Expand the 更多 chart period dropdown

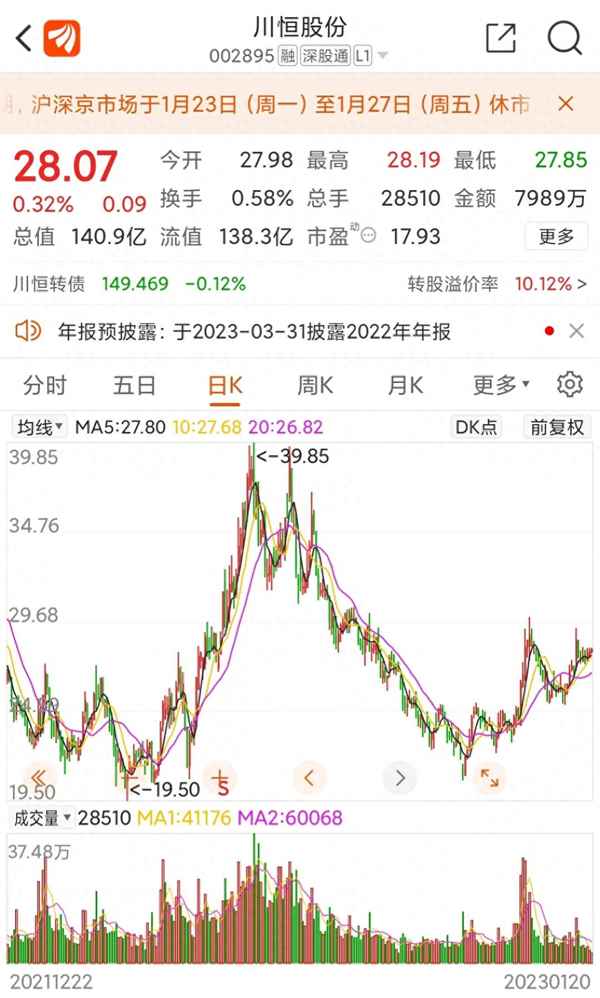pos(501,385)
